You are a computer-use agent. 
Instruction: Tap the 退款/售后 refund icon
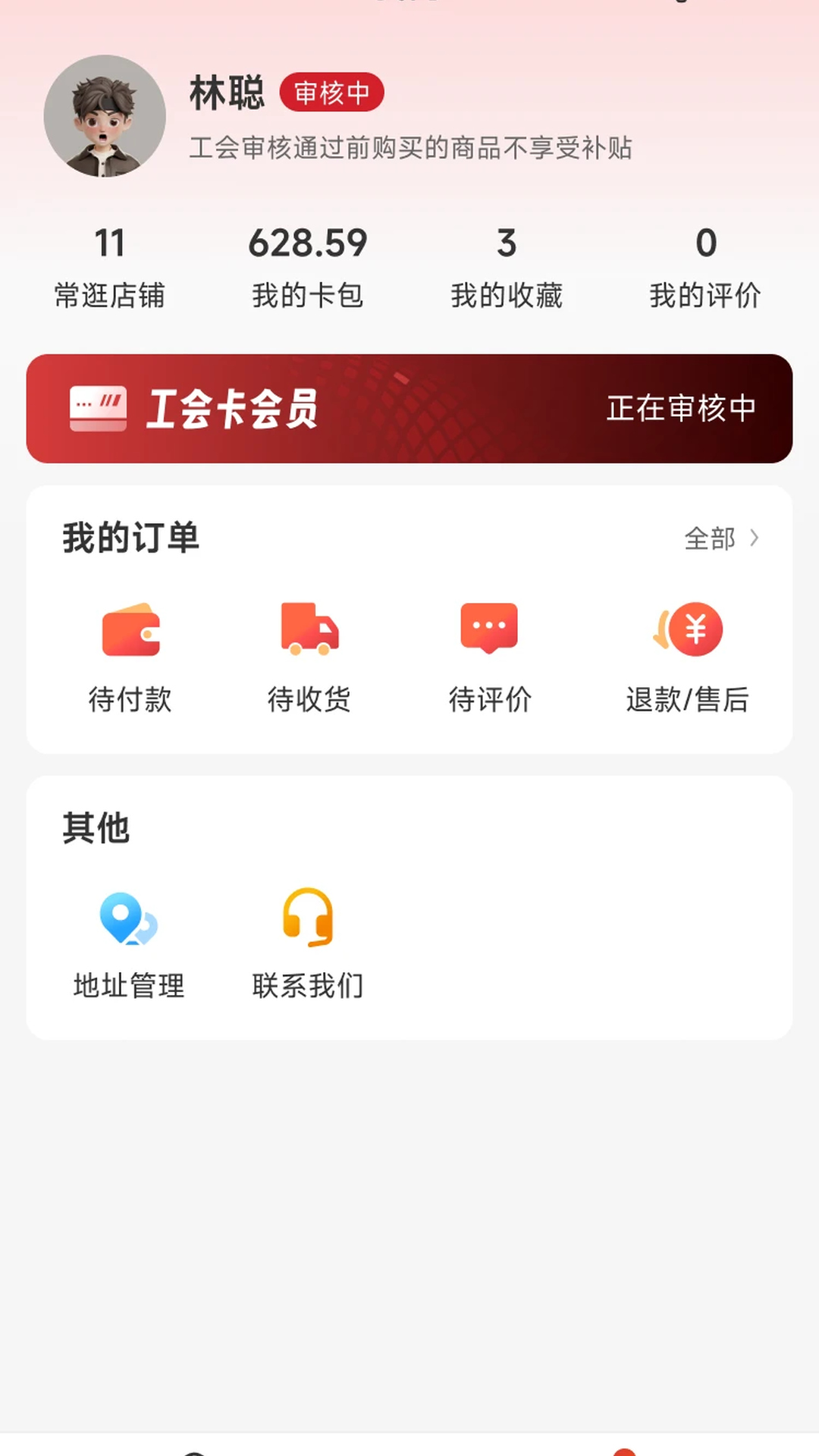click(x=692, y=628)
